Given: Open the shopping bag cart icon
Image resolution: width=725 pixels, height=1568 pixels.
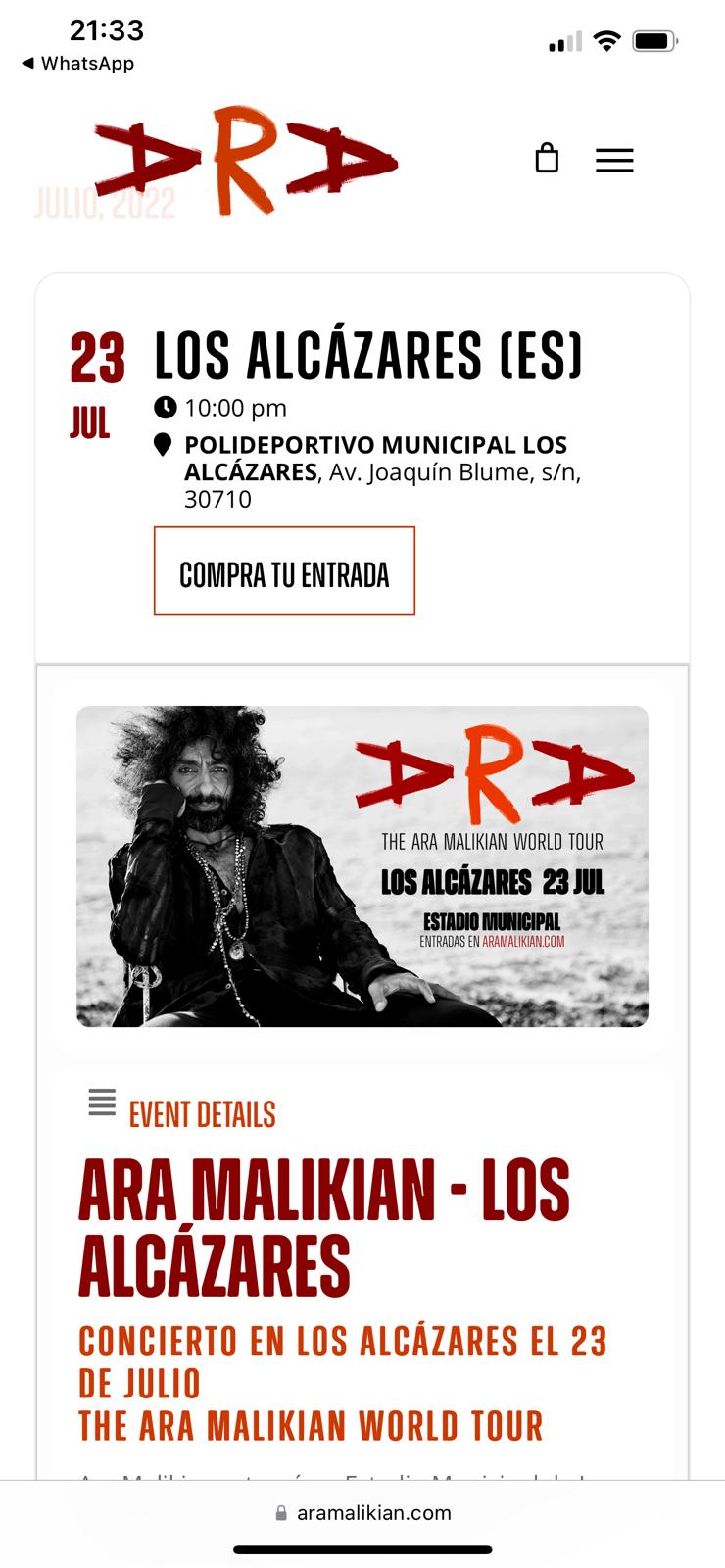Looking at the screenshot, I should point(547,159).
